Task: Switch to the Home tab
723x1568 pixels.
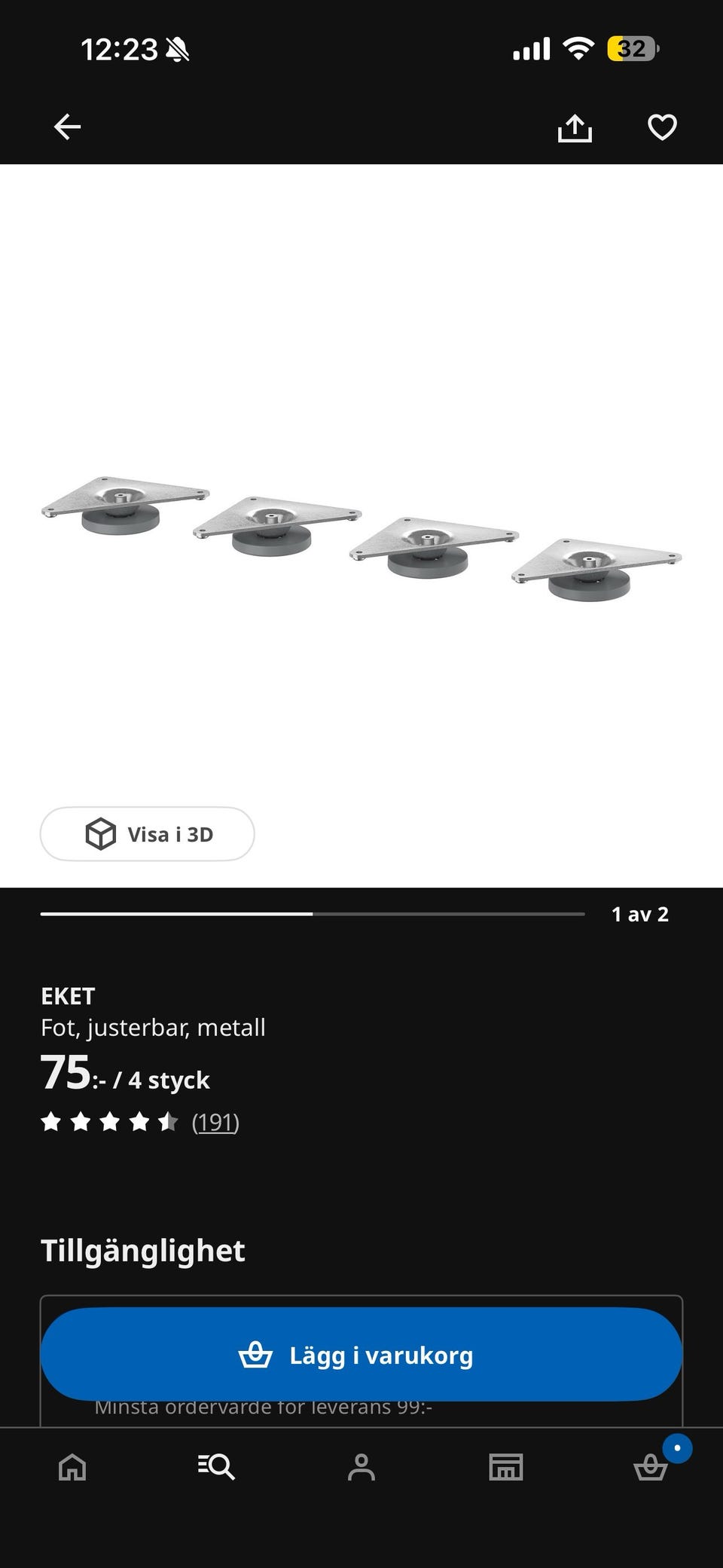Action: click(72, 1467)
